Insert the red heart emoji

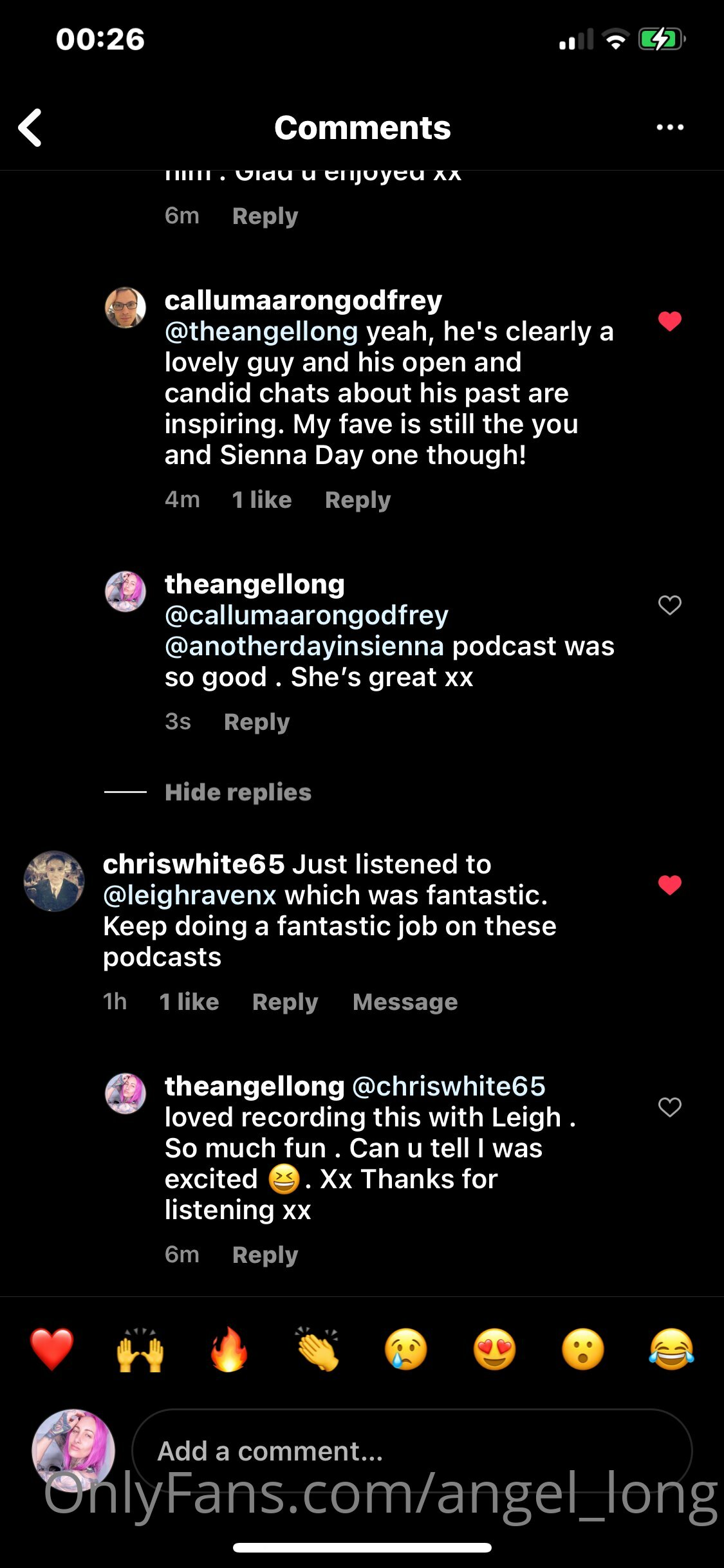click(x=52, y=1349)
